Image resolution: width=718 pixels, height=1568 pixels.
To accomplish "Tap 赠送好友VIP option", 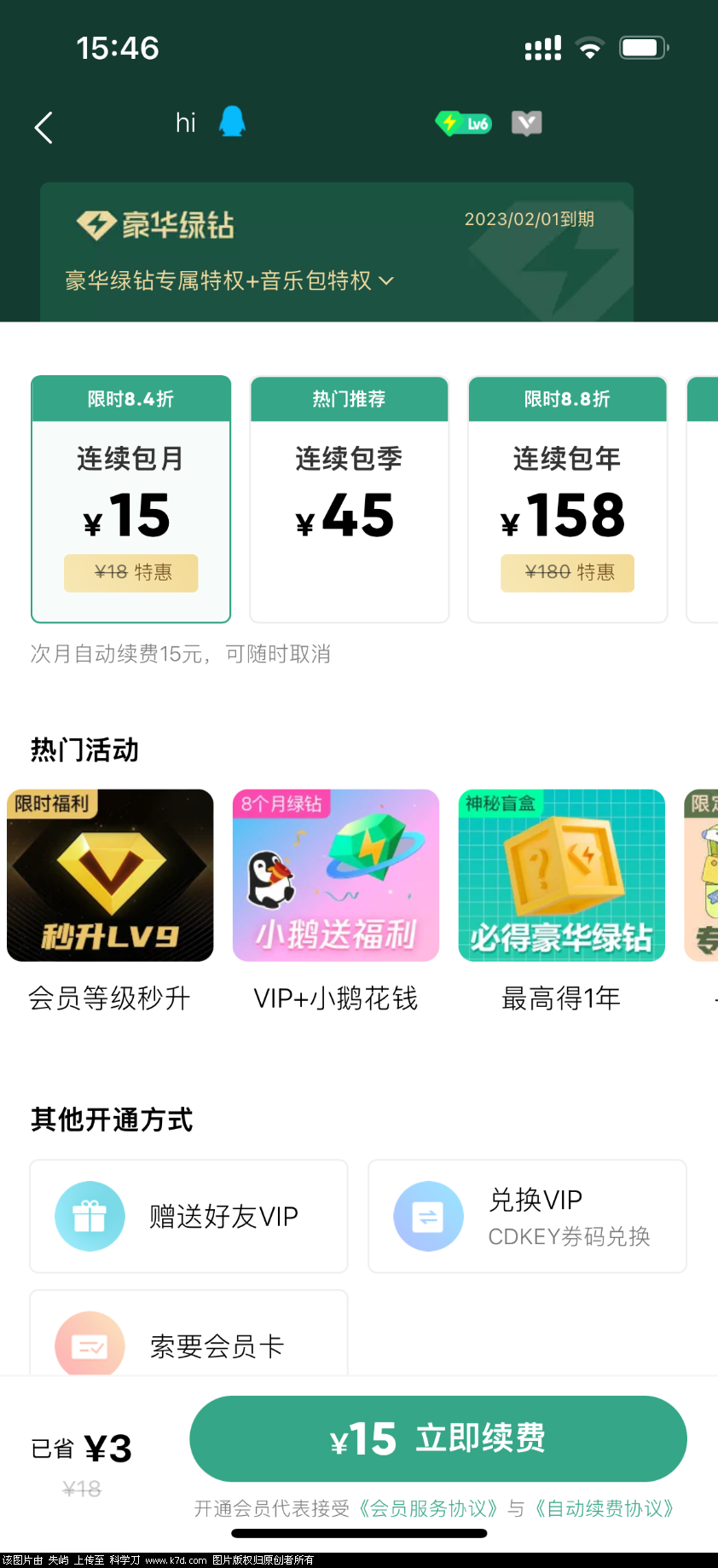I will (x=188, y=1216).
